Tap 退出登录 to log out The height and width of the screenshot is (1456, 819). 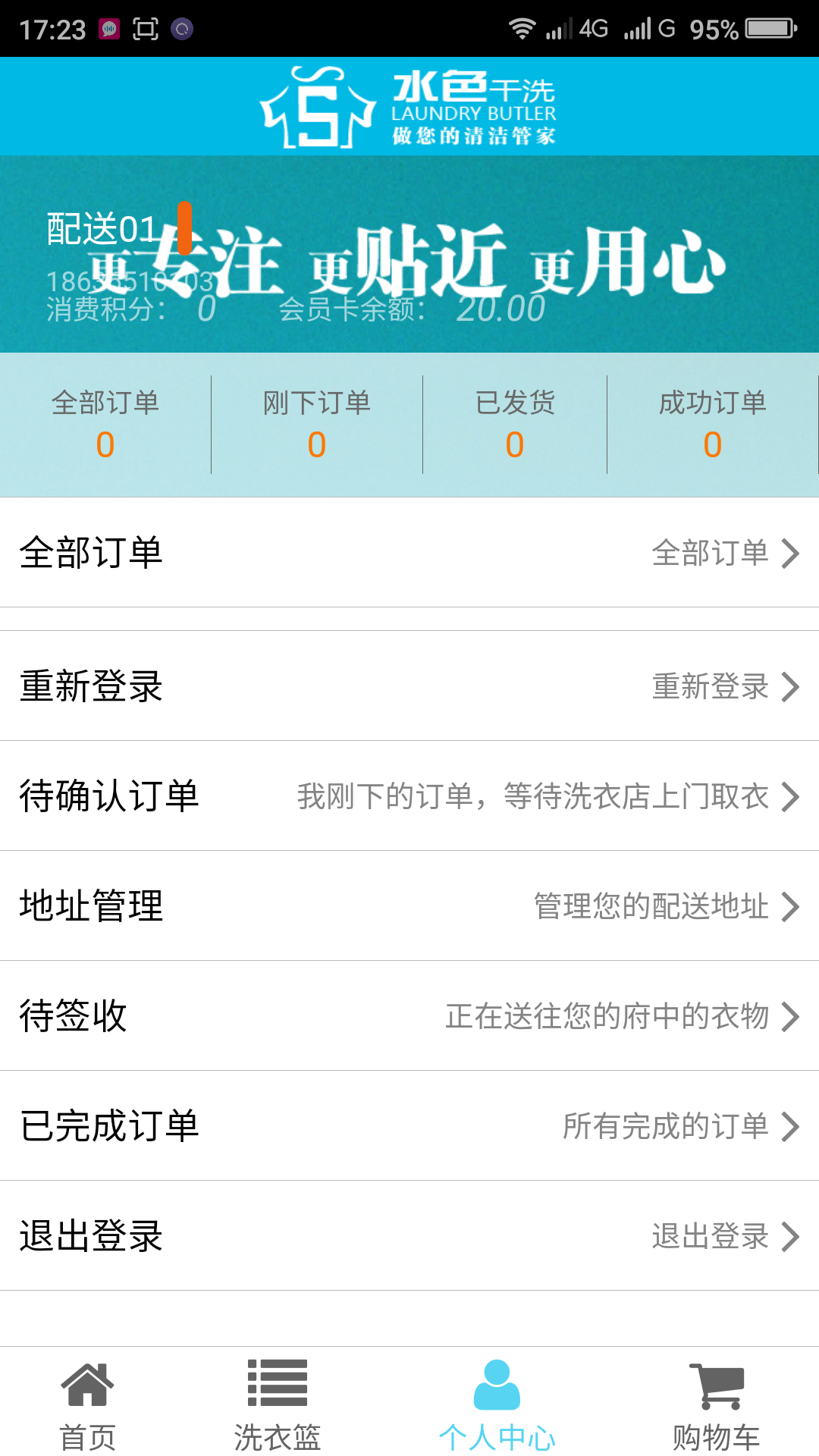click(409, 1235)
